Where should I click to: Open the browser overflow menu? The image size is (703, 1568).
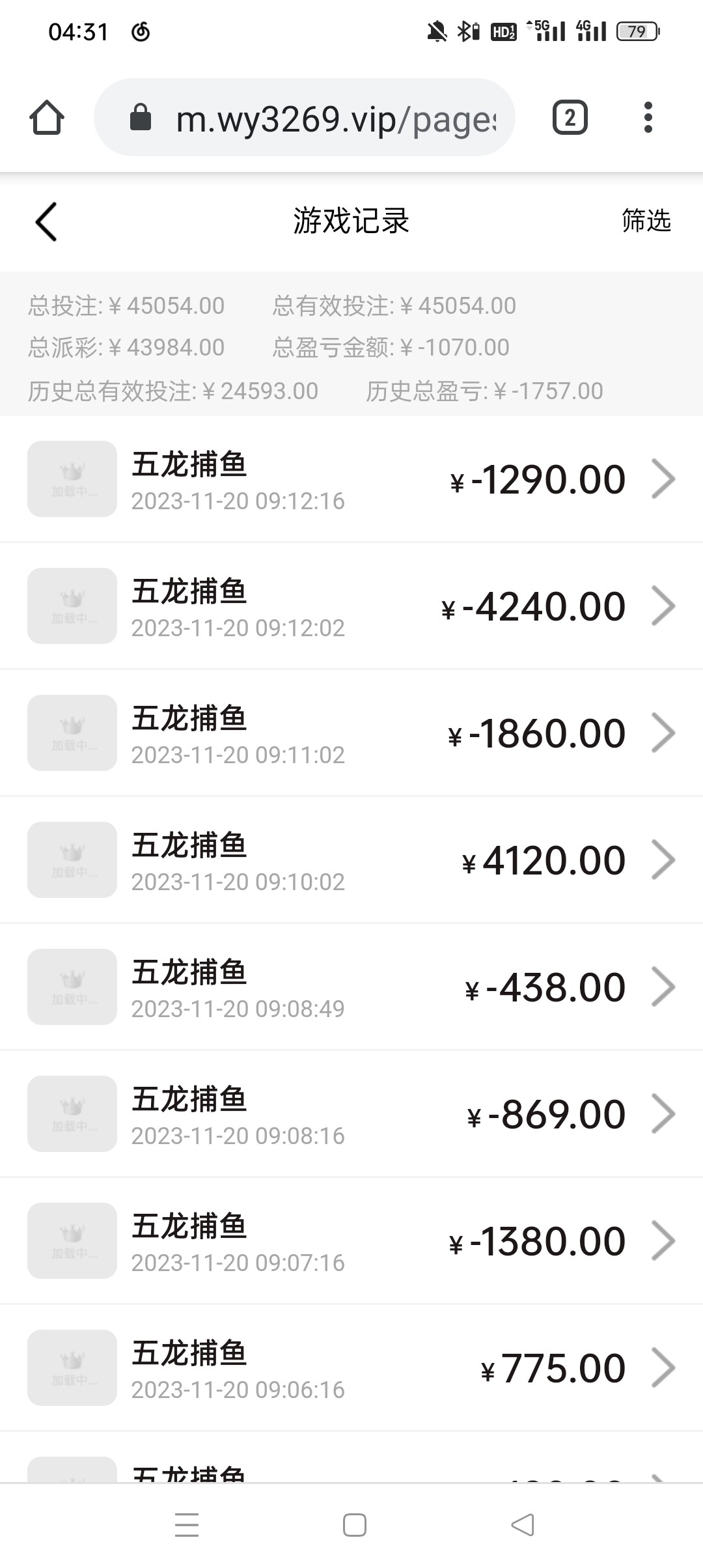[x=648, y=118]
